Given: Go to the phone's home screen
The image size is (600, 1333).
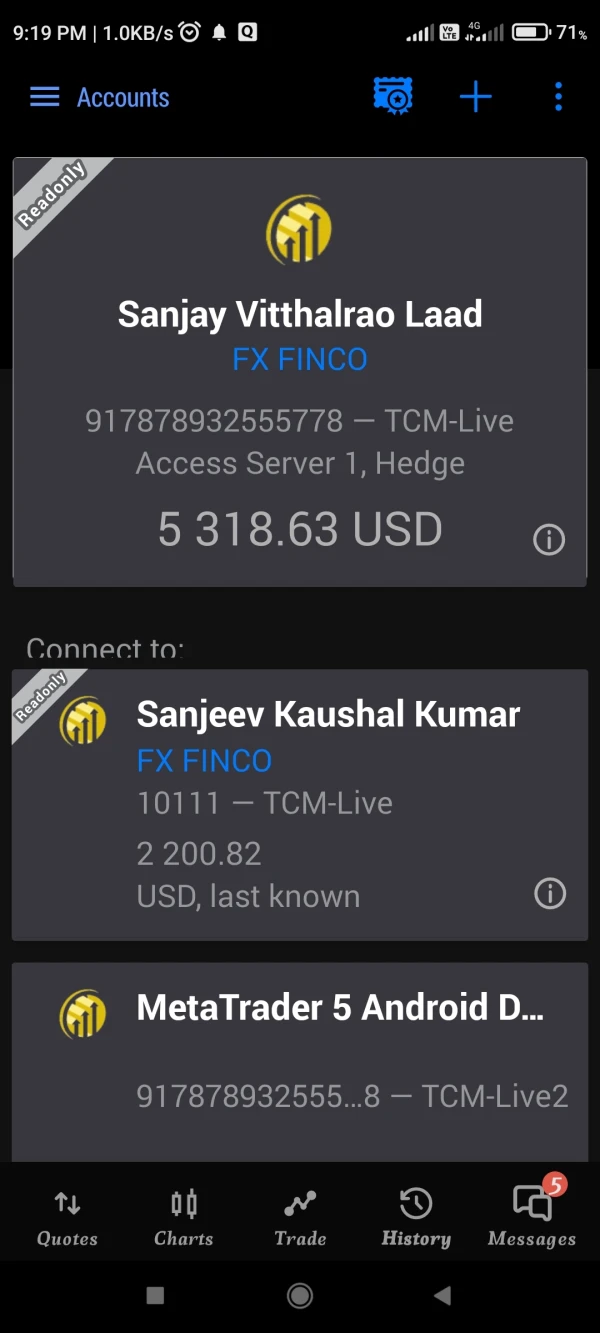Looking at the screenshot, I should (300, 1296).
